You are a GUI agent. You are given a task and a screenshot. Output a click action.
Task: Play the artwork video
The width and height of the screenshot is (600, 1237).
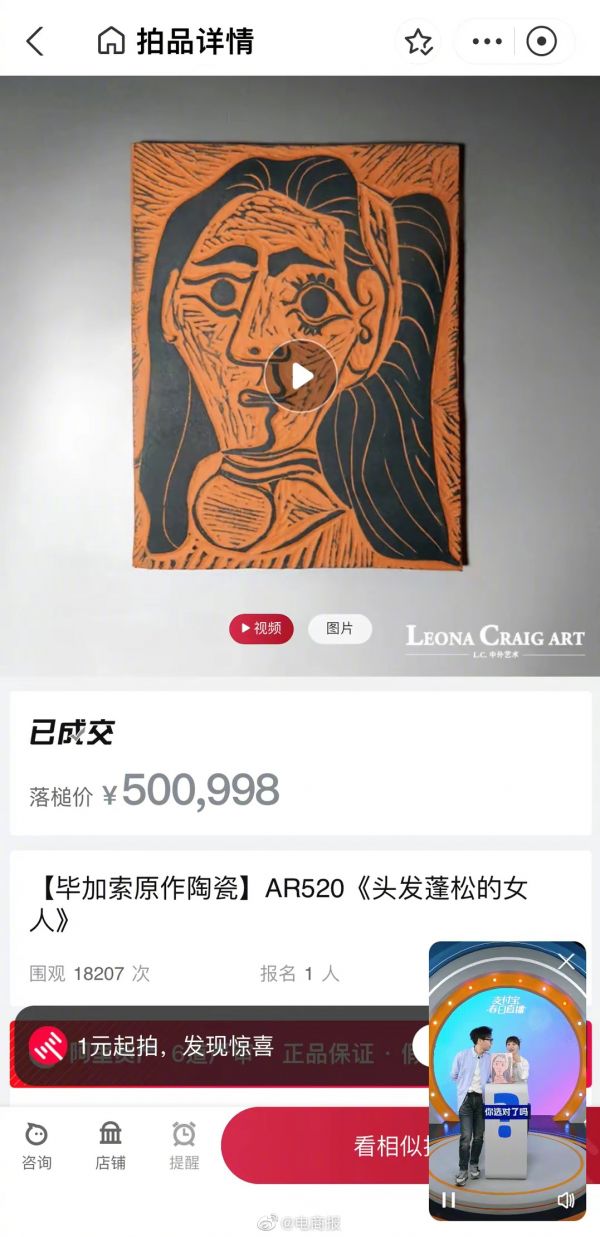[x=301, y=376]
